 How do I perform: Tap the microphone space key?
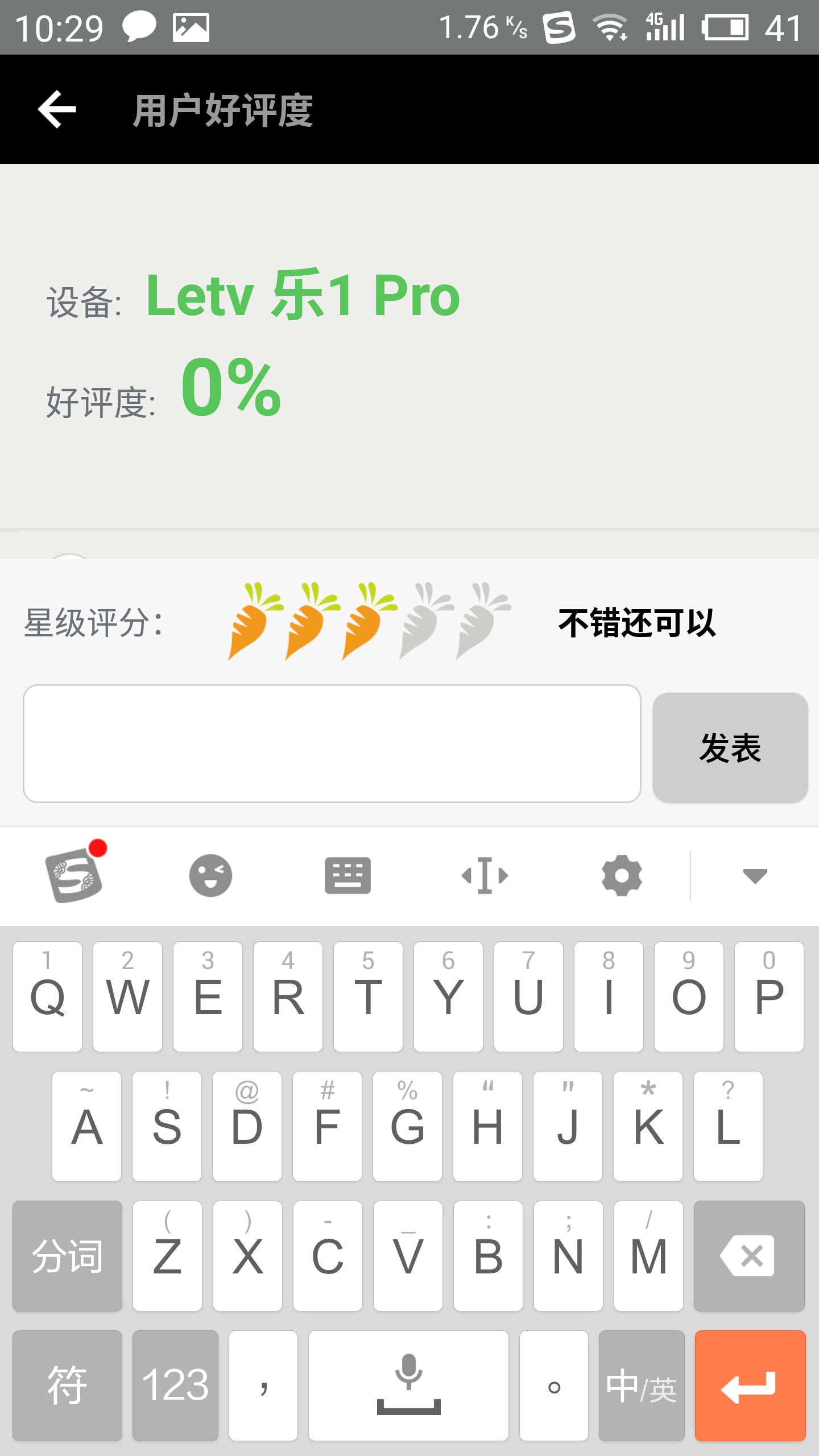(408, 1385)
